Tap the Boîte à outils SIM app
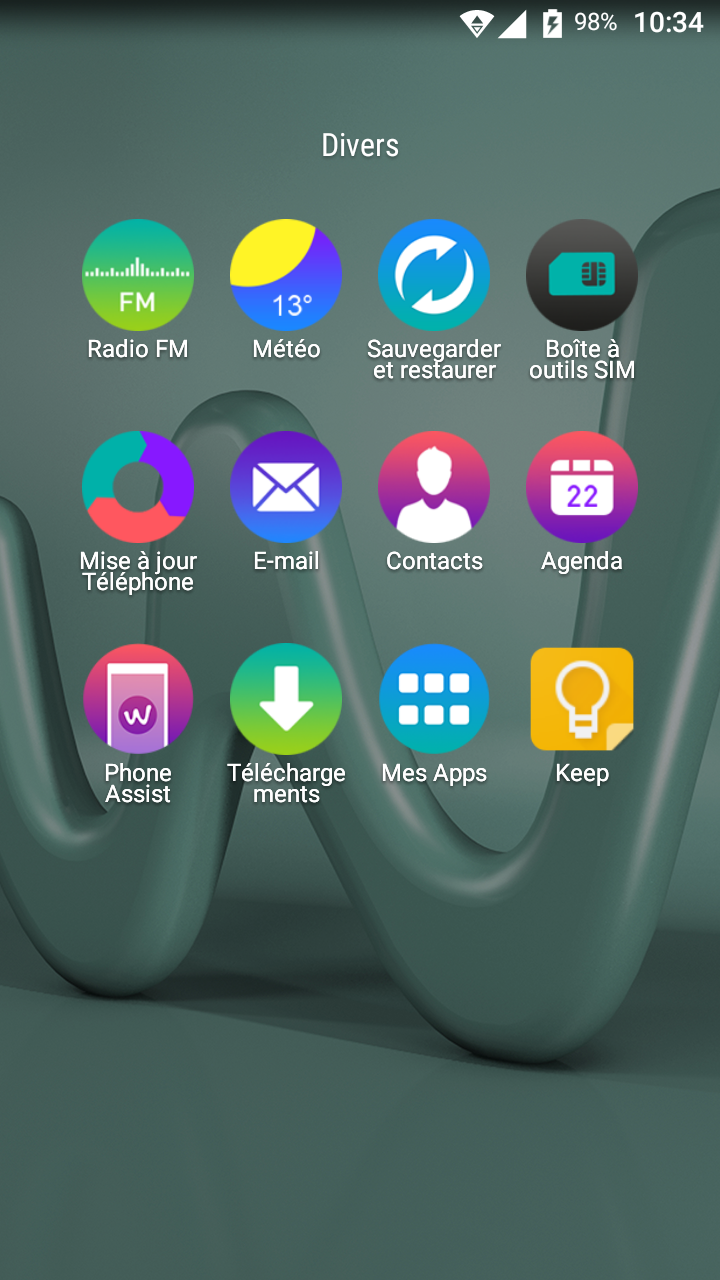The width and height of the screenshot is (720, 1280). (x=582, y=275)
